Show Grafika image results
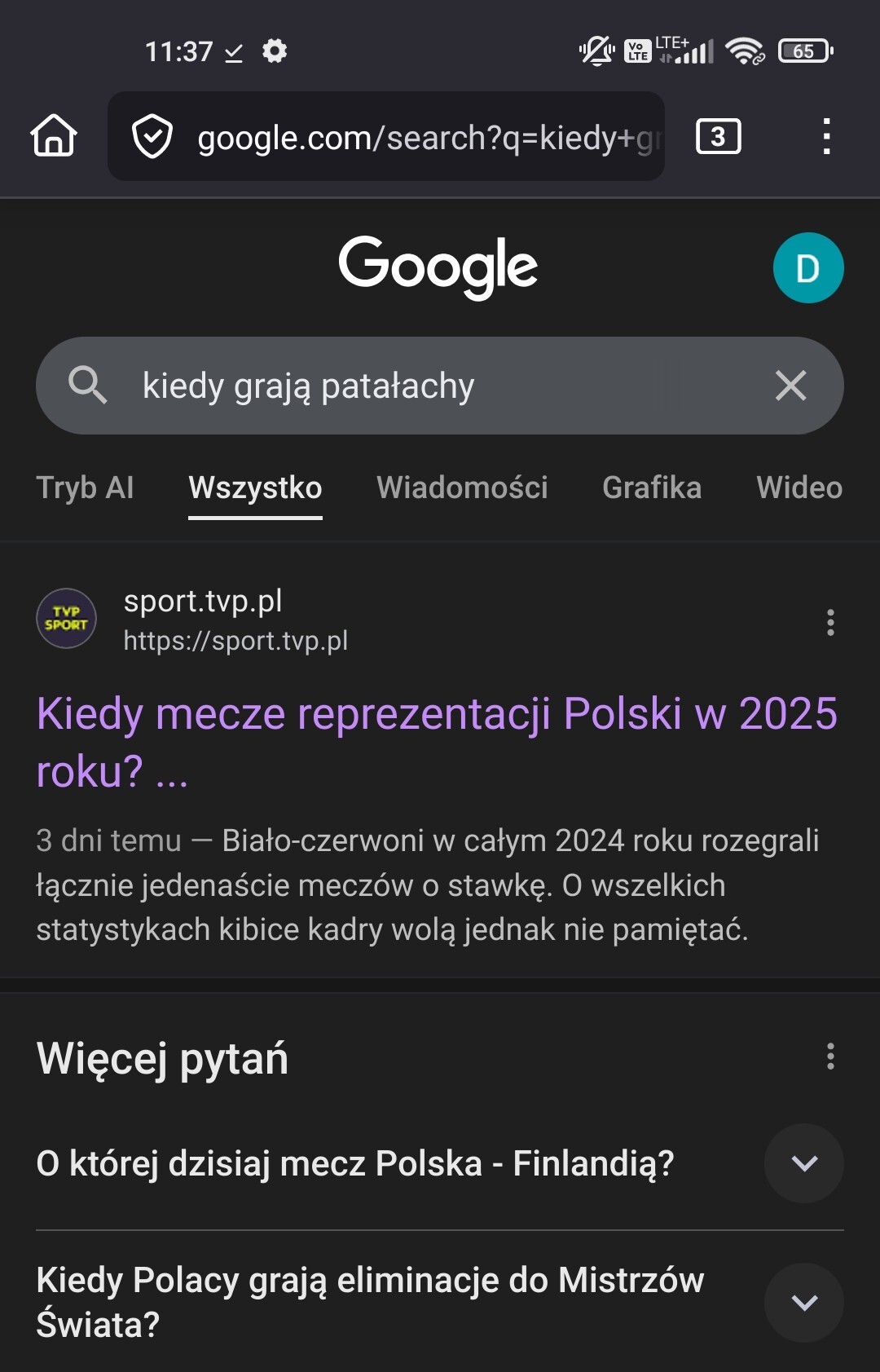The width and height of the screenshot is (880, 1372). pos(651,487)
